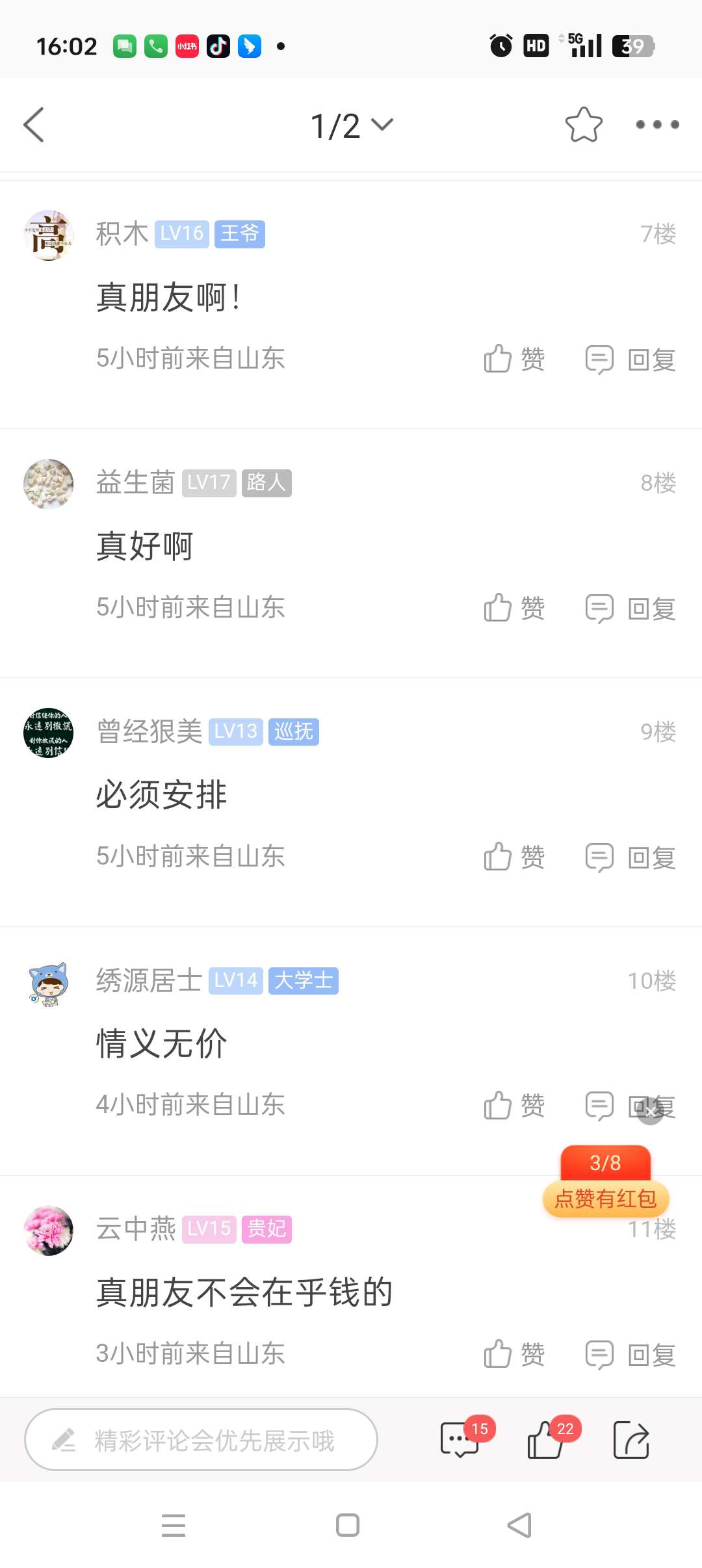
Task: Reply to 曾经狠美's comment
Action: click(630, 857)
